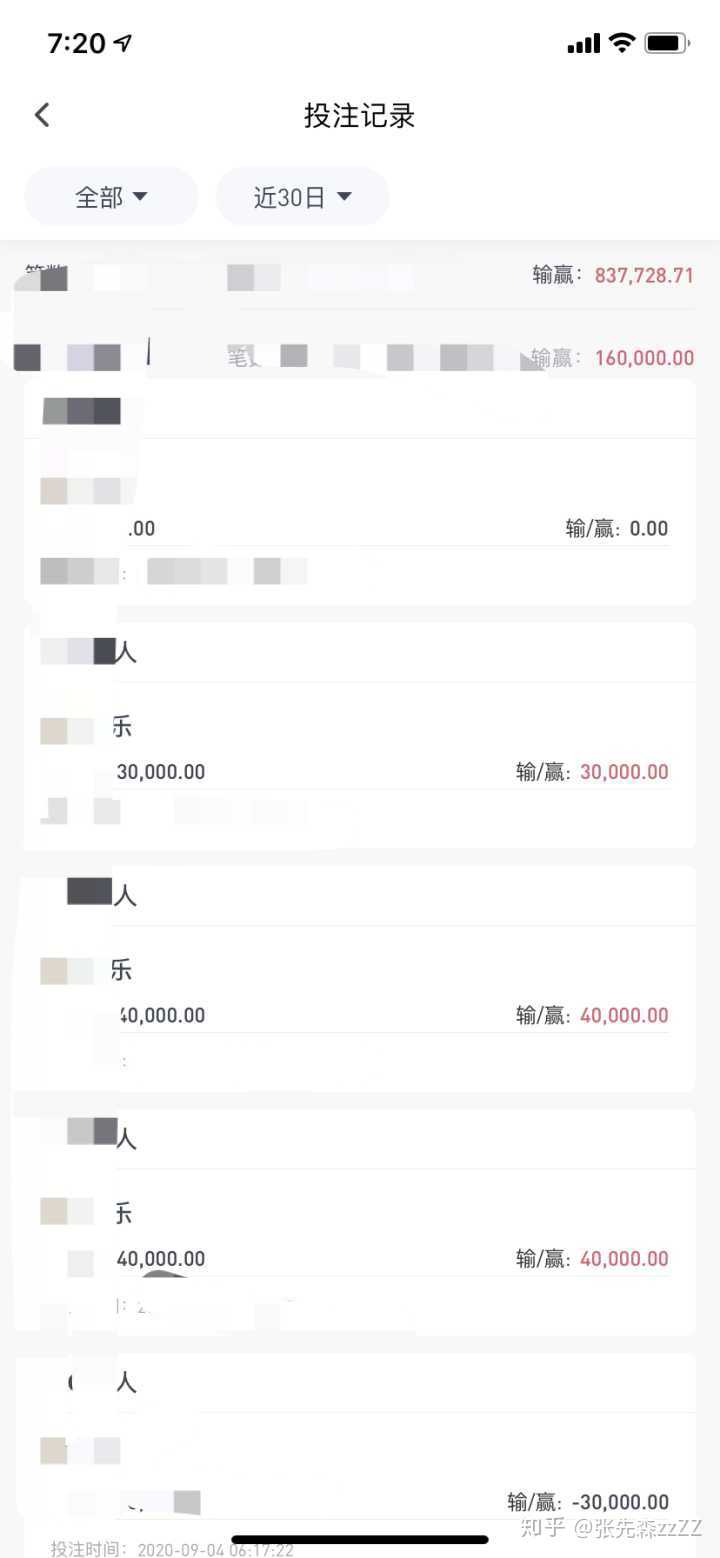Open the 全部 filter dropdown
Screen dimensions: 720x1558
[111, 197]
